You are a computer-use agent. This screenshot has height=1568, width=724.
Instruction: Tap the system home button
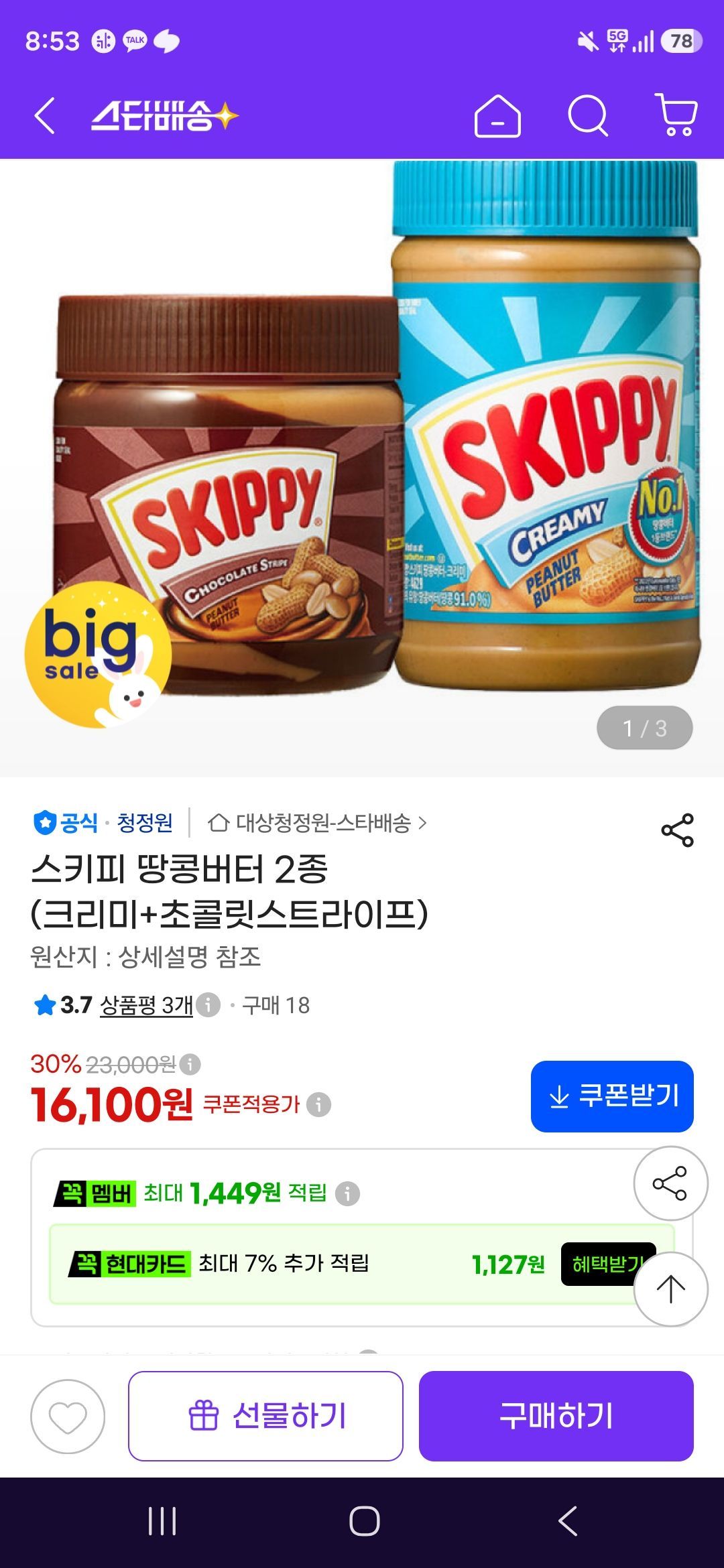point(364,1521)
